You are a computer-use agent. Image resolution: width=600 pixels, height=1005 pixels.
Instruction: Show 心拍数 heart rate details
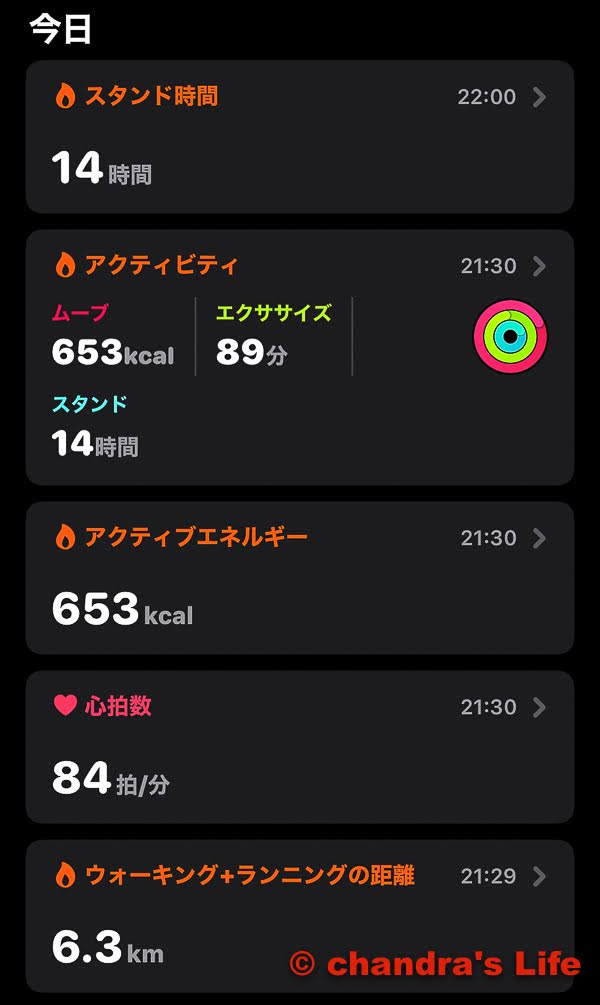pyautogui.click(x=299, y=747)
